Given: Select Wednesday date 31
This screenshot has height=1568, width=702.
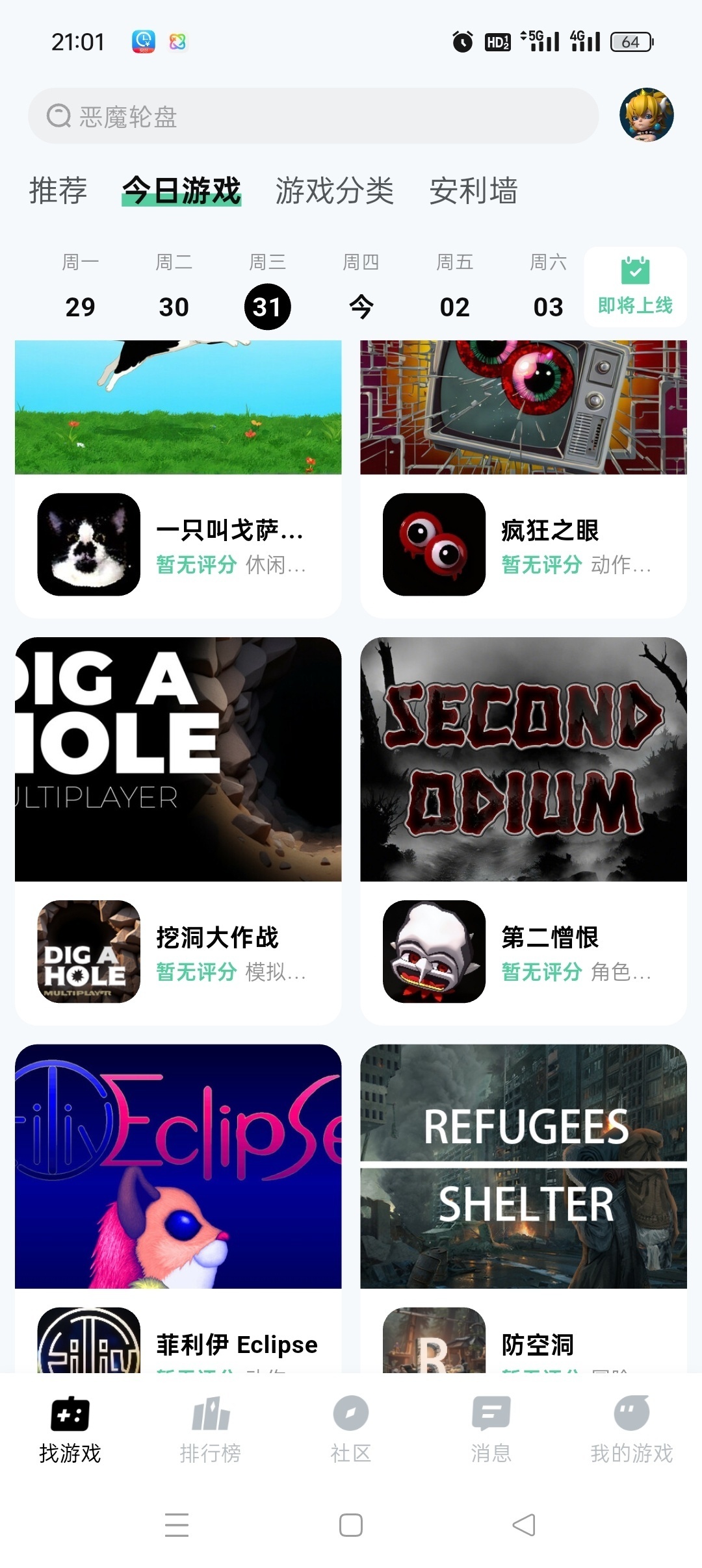Looking at the screenshot, I should click(268, 305).
